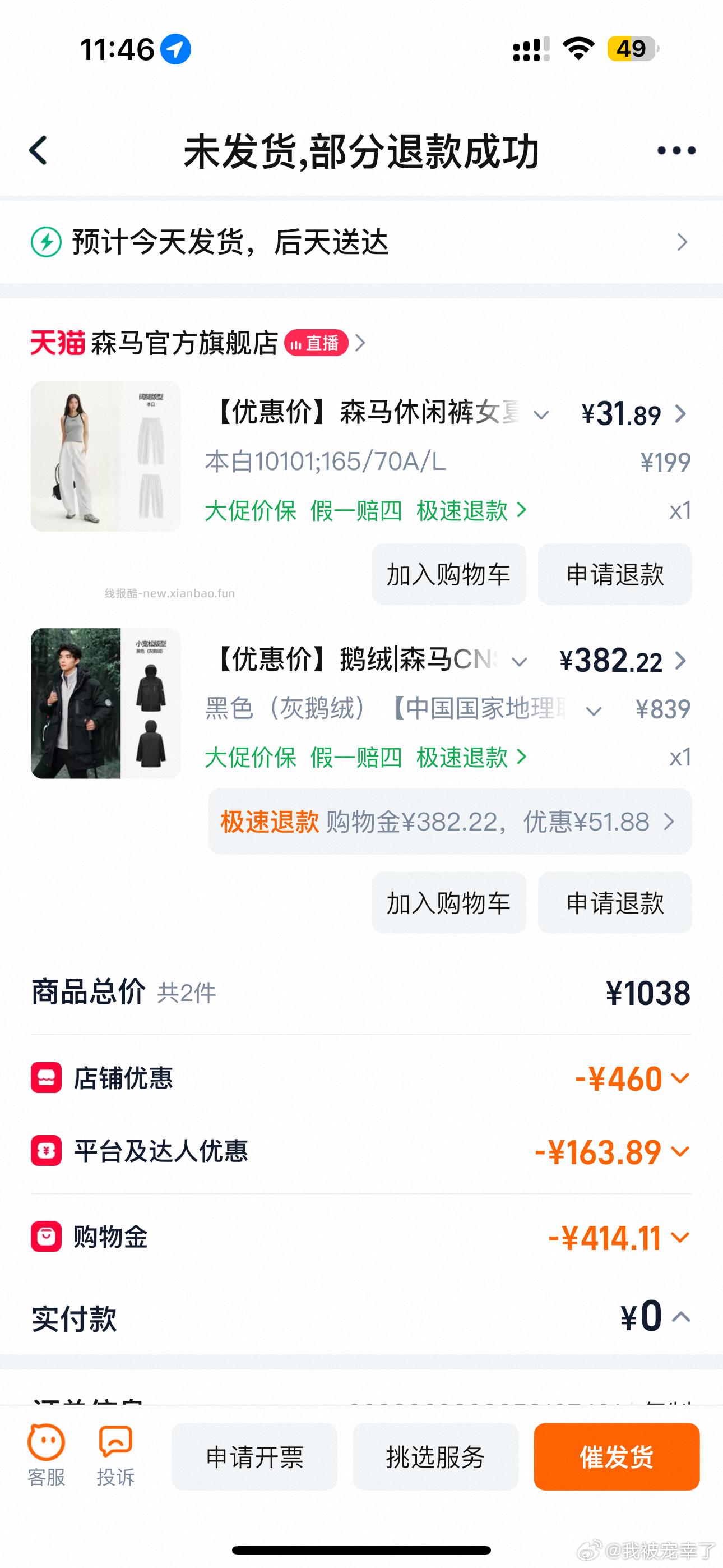Viewport: 723px width, 1568px height.
Task: Expand the 店铺优惠 discount details
Action: (682, 1077)
